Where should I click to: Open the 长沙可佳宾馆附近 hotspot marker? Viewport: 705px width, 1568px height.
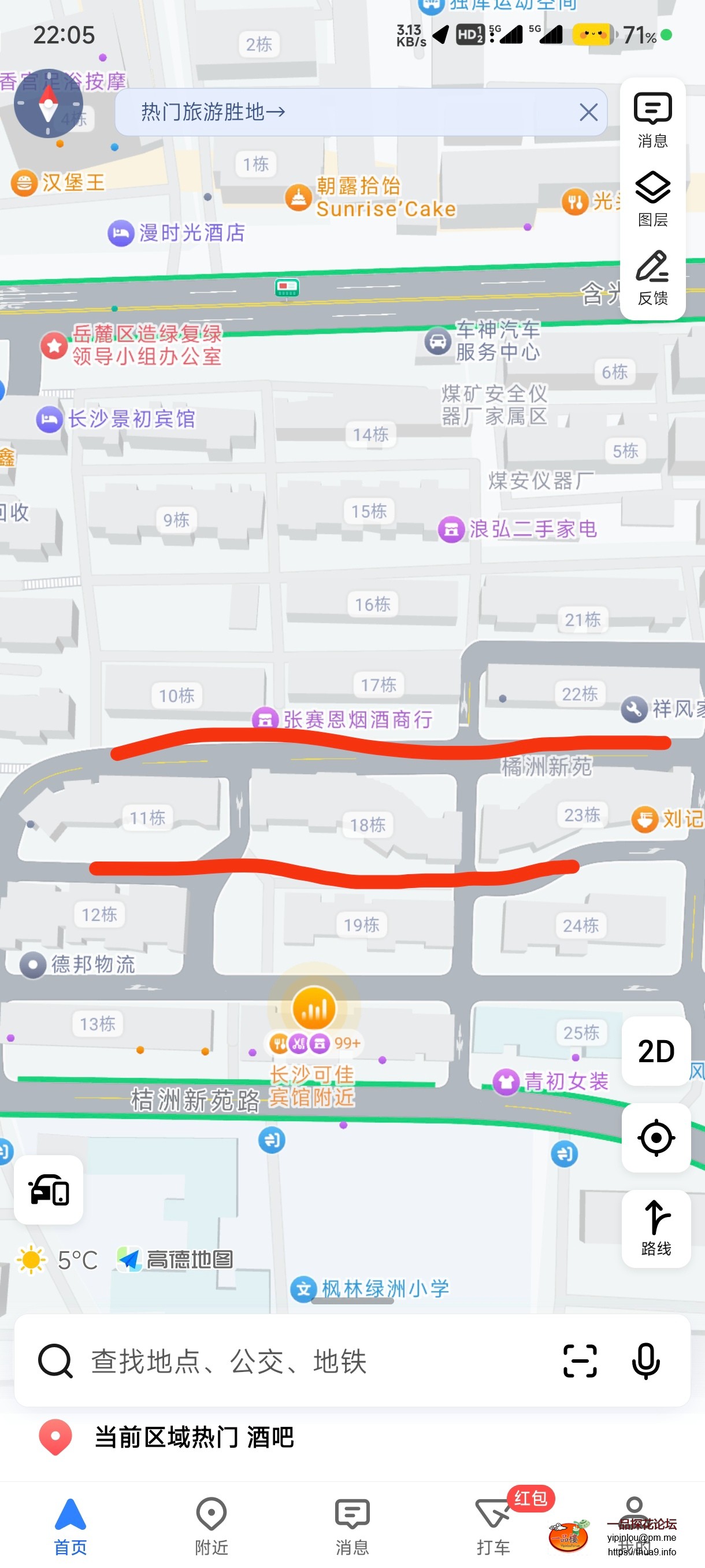pos(313,1008)
